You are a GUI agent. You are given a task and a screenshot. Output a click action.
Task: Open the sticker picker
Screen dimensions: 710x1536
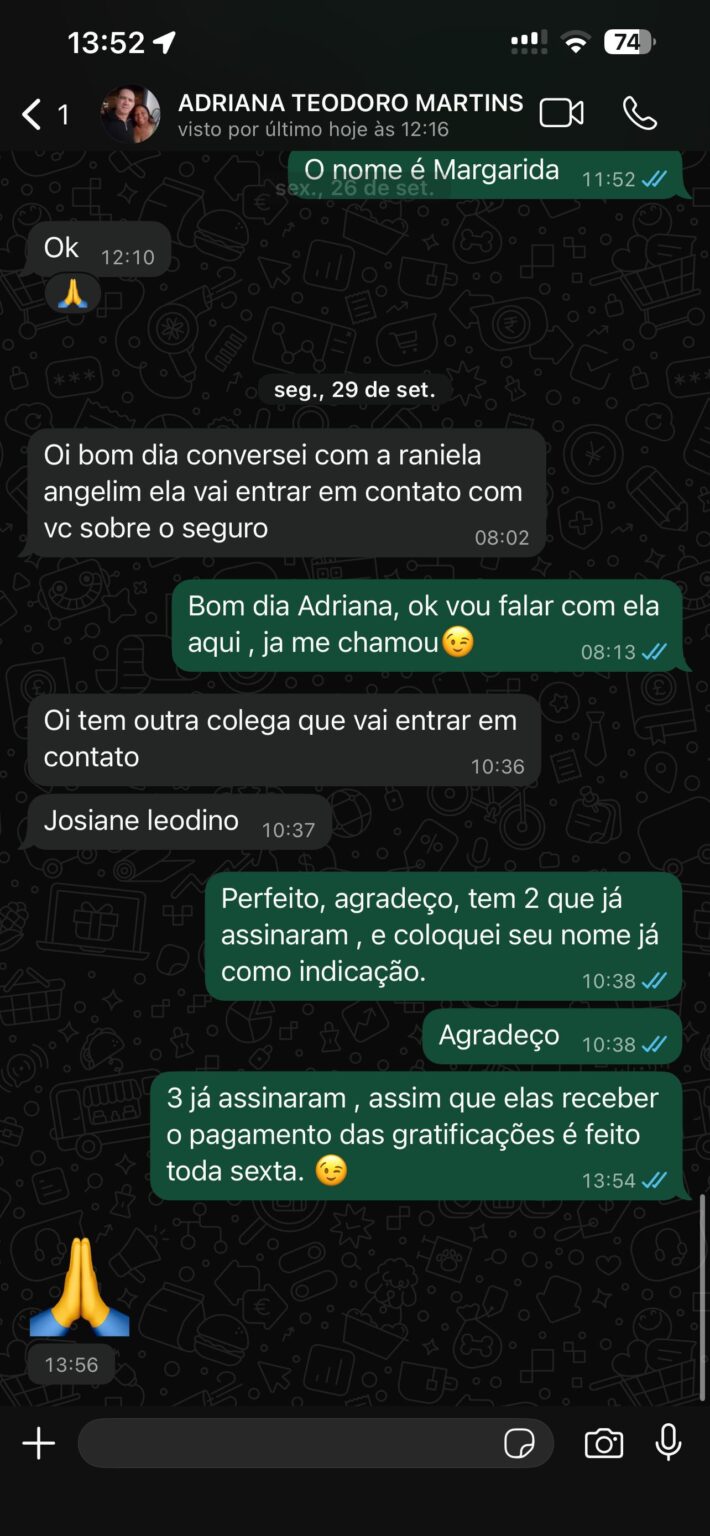pyautogui.click(x=519, y=1443)
